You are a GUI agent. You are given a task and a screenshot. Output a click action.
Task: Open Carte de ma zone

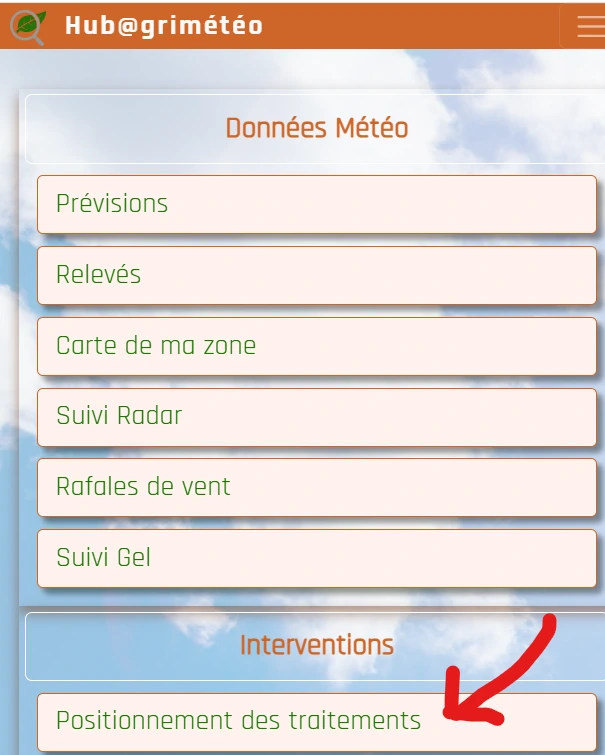tap(316, 346)
